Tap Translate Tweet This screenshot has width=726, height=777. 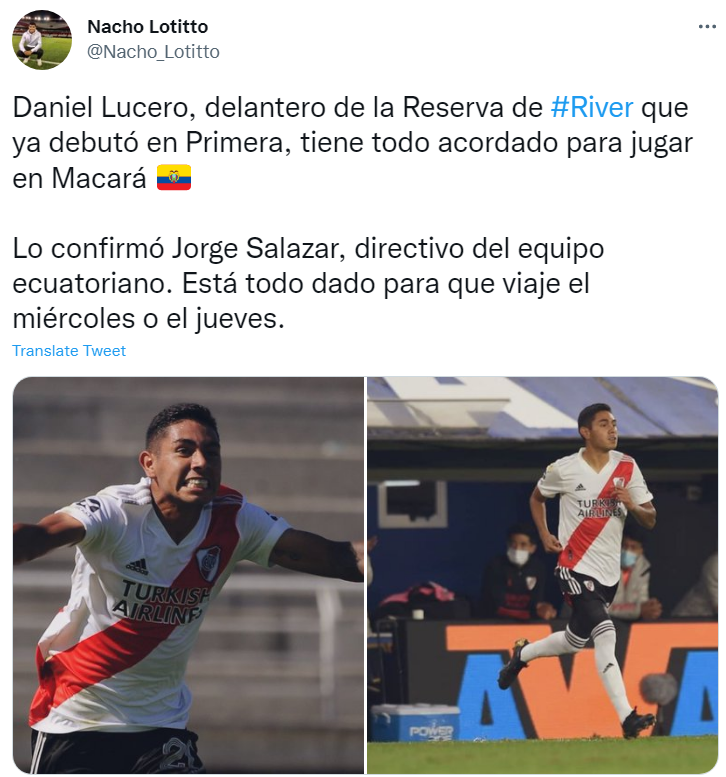(69, 351)
